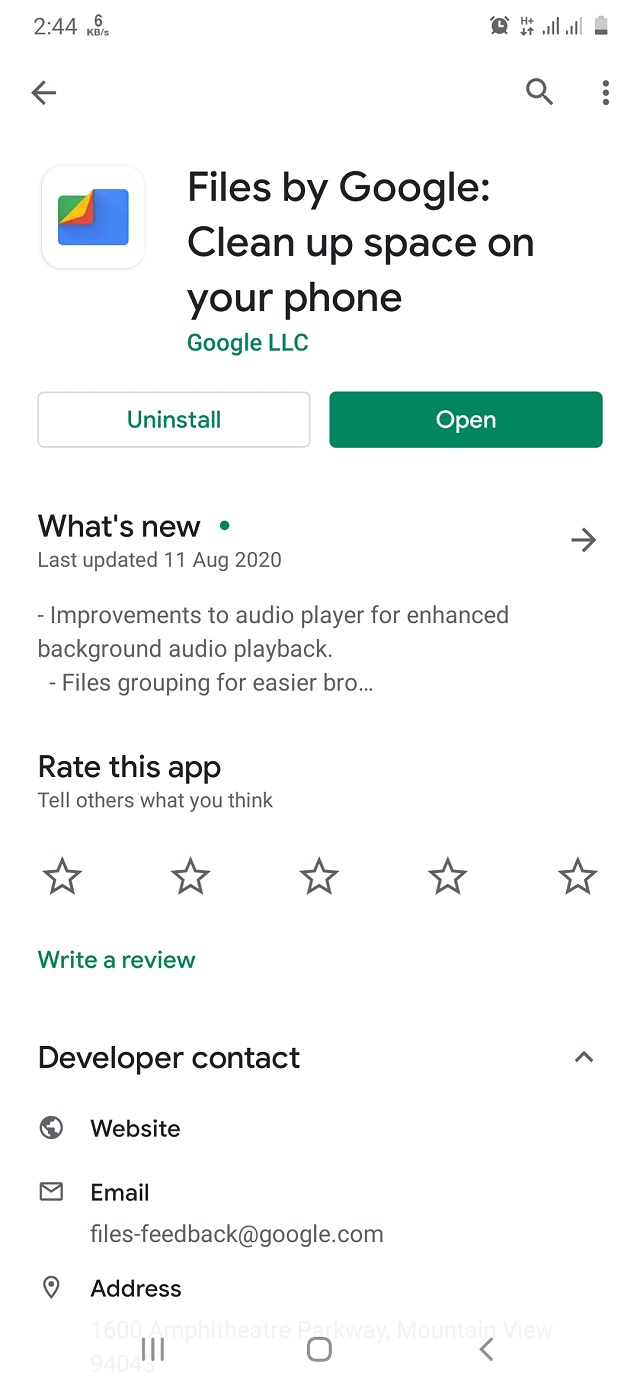This screenshot has height=1386, width=640.
Task: Rate the app one star
Action: pos(62,877)
